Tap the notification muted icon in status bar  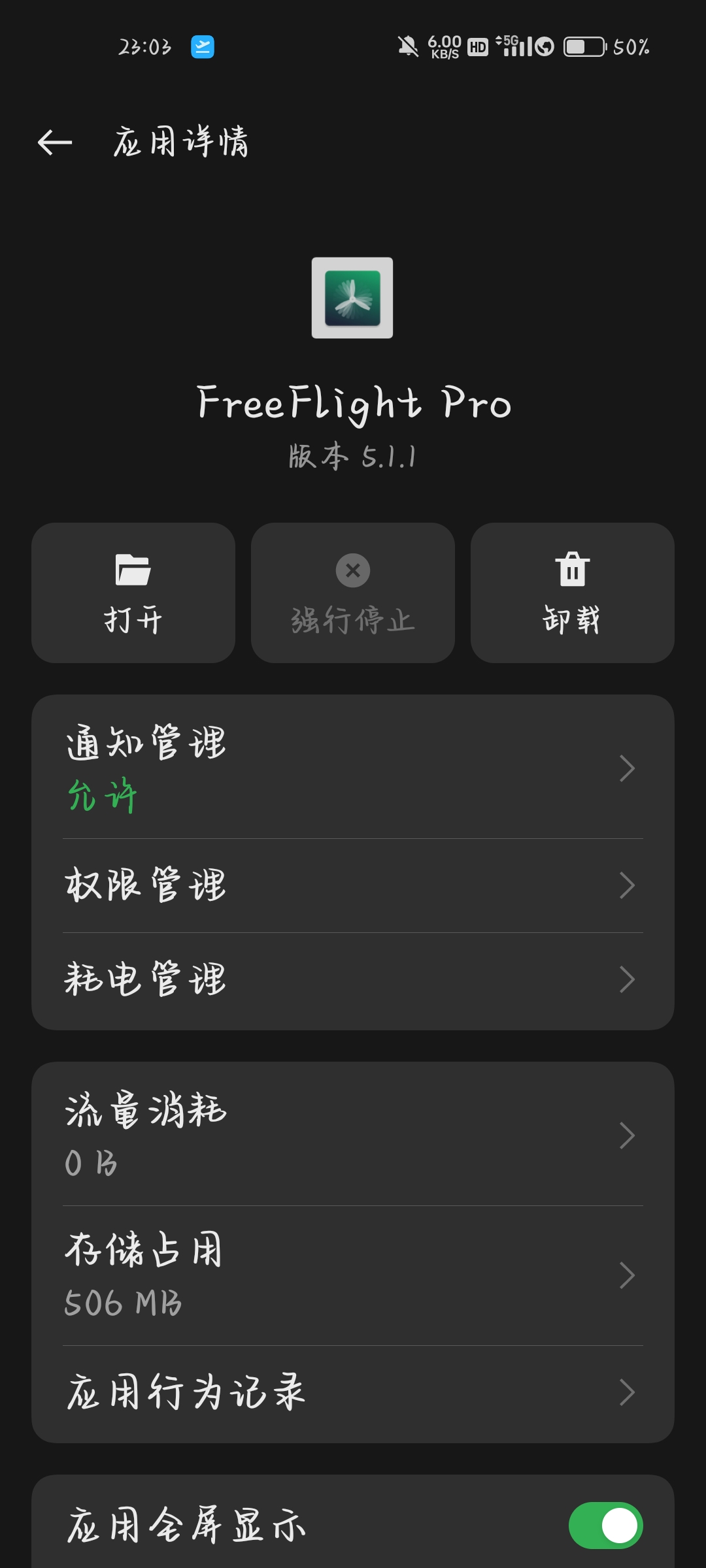pyautogui.click(x=407, y=47)
